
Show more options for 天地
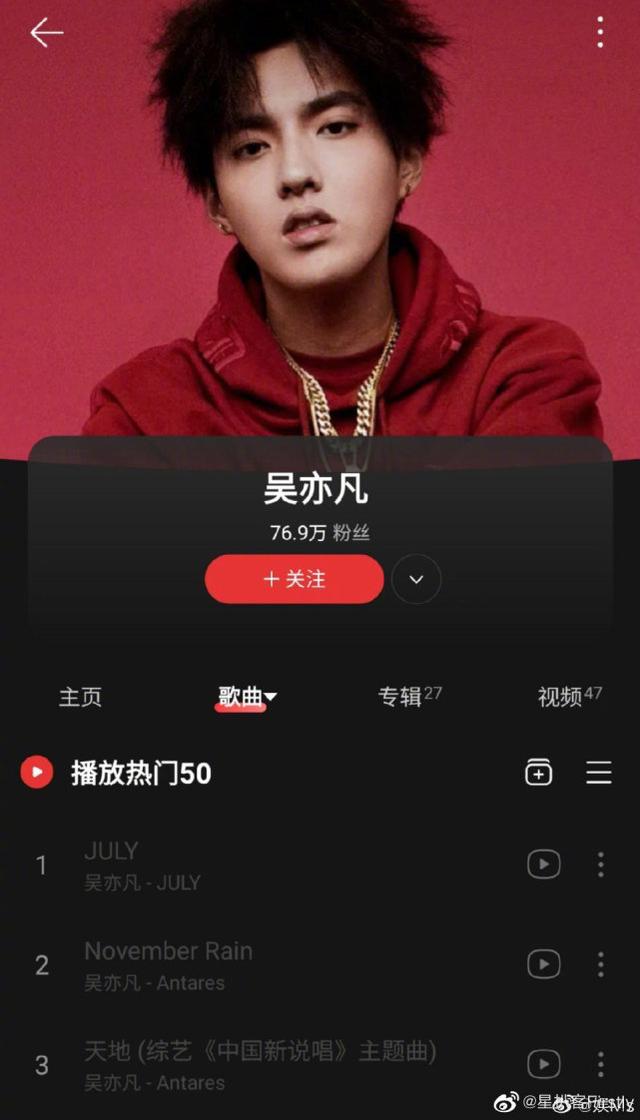pyautogui.click(x=600, y=1063)
